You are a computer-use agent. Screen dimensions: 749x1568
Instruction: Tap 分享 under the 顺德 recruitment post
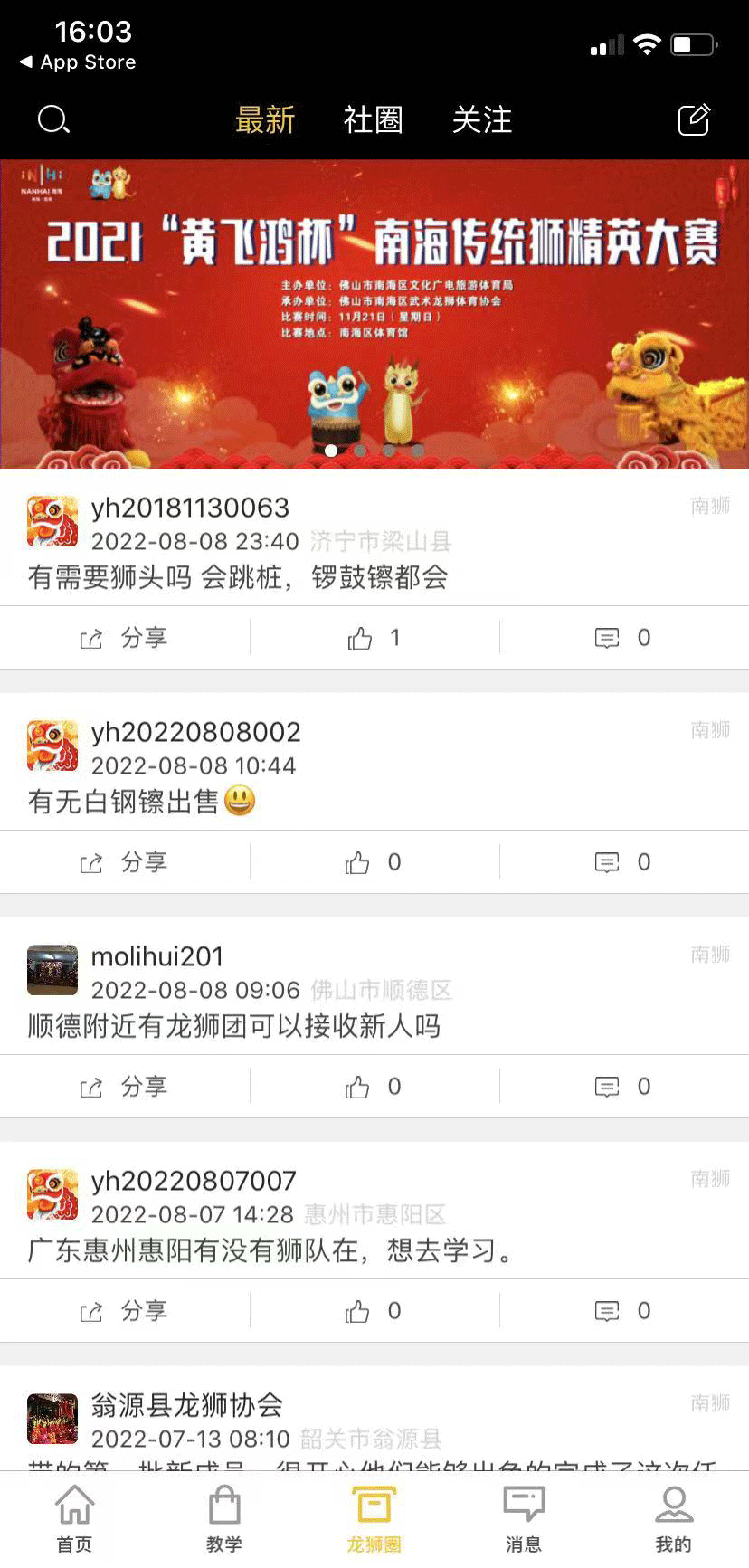[125, 1086]
